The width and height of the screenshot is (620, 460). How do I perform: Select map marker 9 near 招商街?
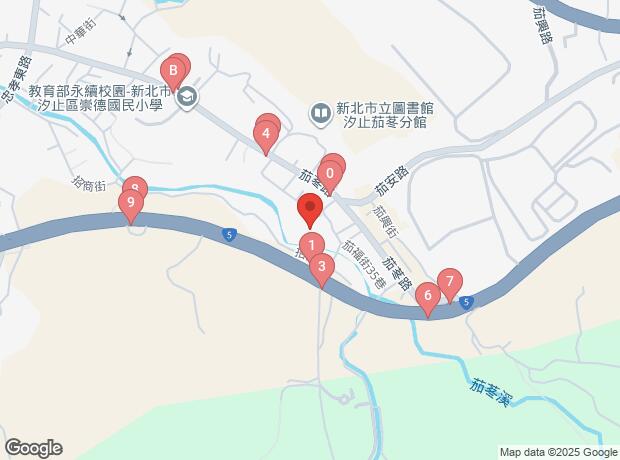[131, 203]
